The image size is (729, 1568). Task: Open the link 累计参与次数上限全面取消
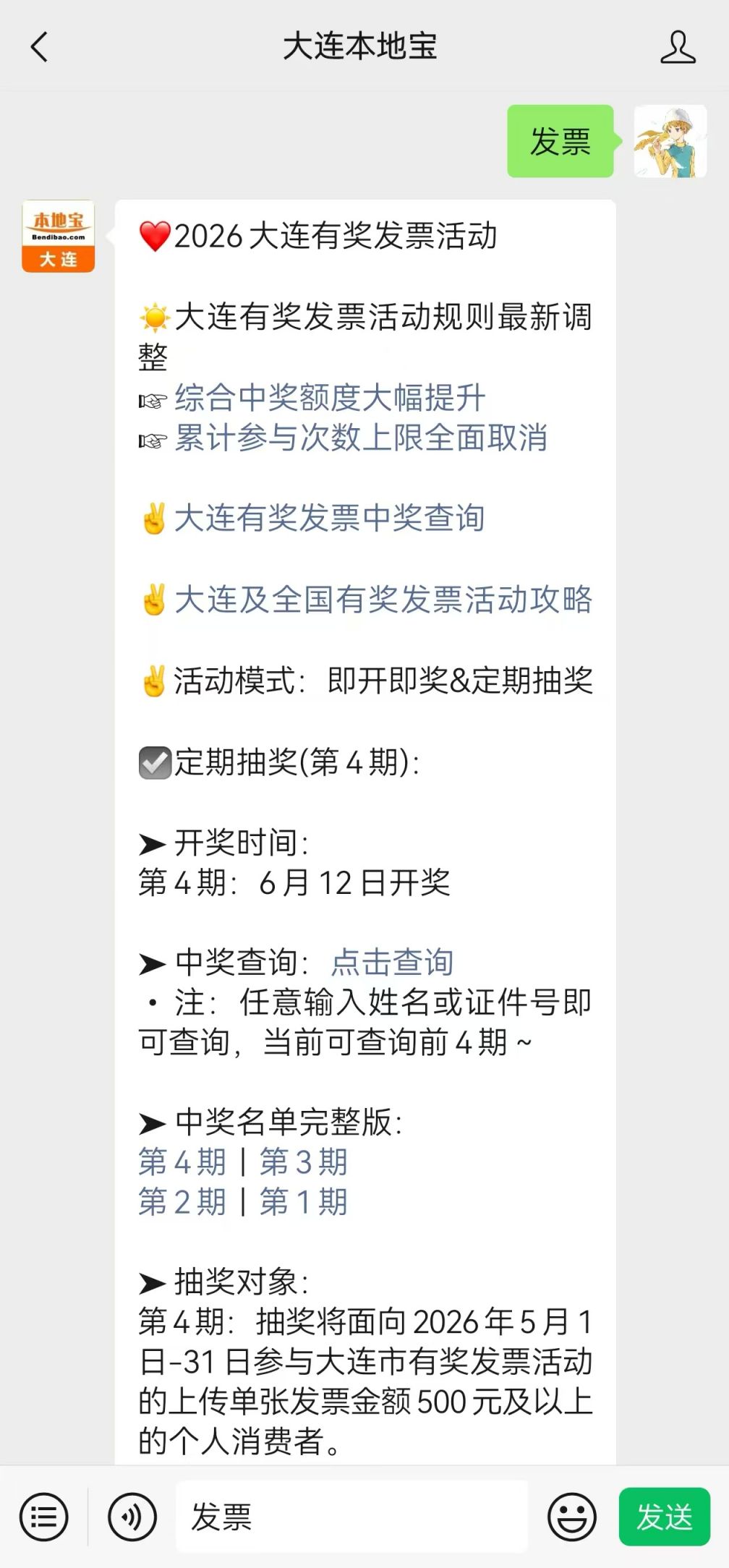(x=361, y=438)
